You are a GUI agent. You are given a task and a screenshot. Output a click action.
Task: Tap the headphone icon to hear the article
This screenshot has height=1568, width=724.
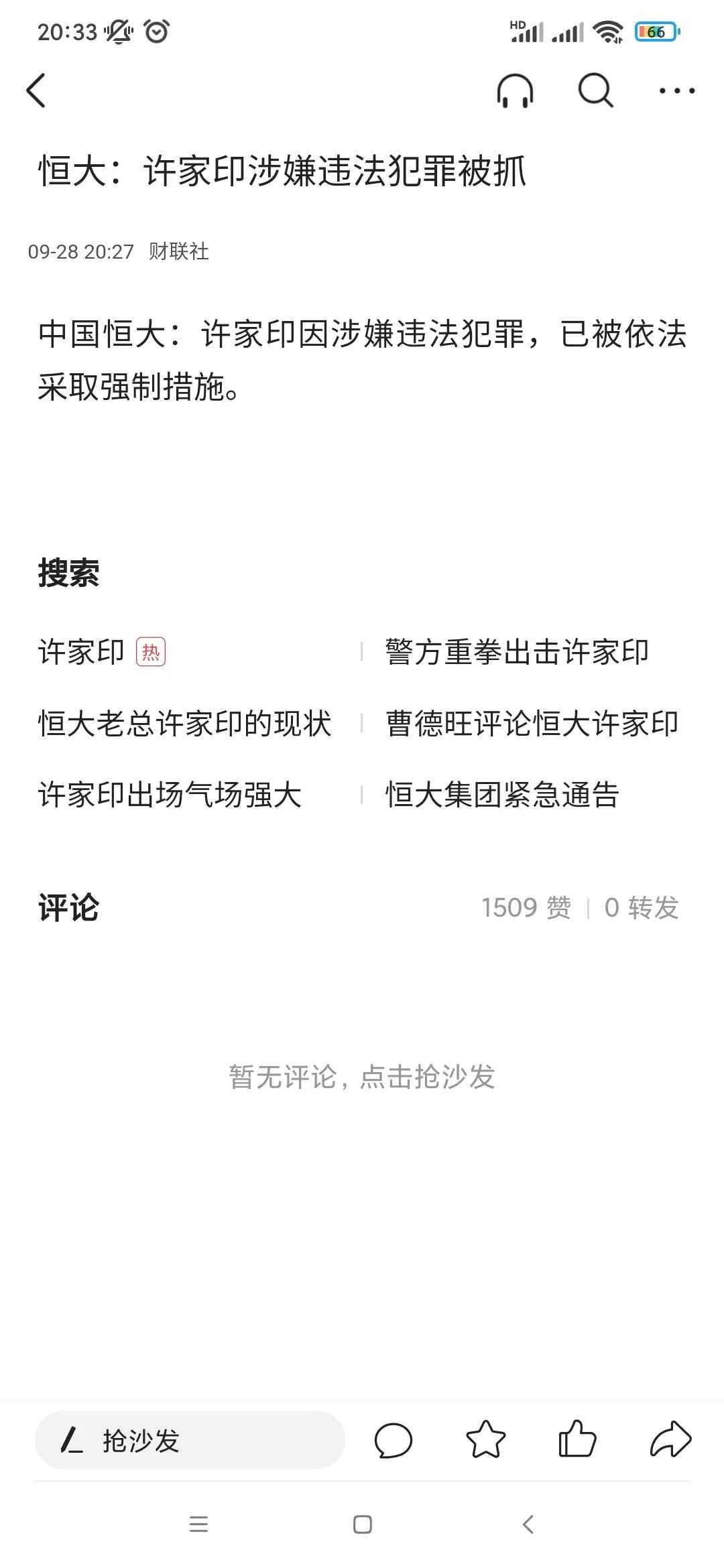click(x=515, y=90)
